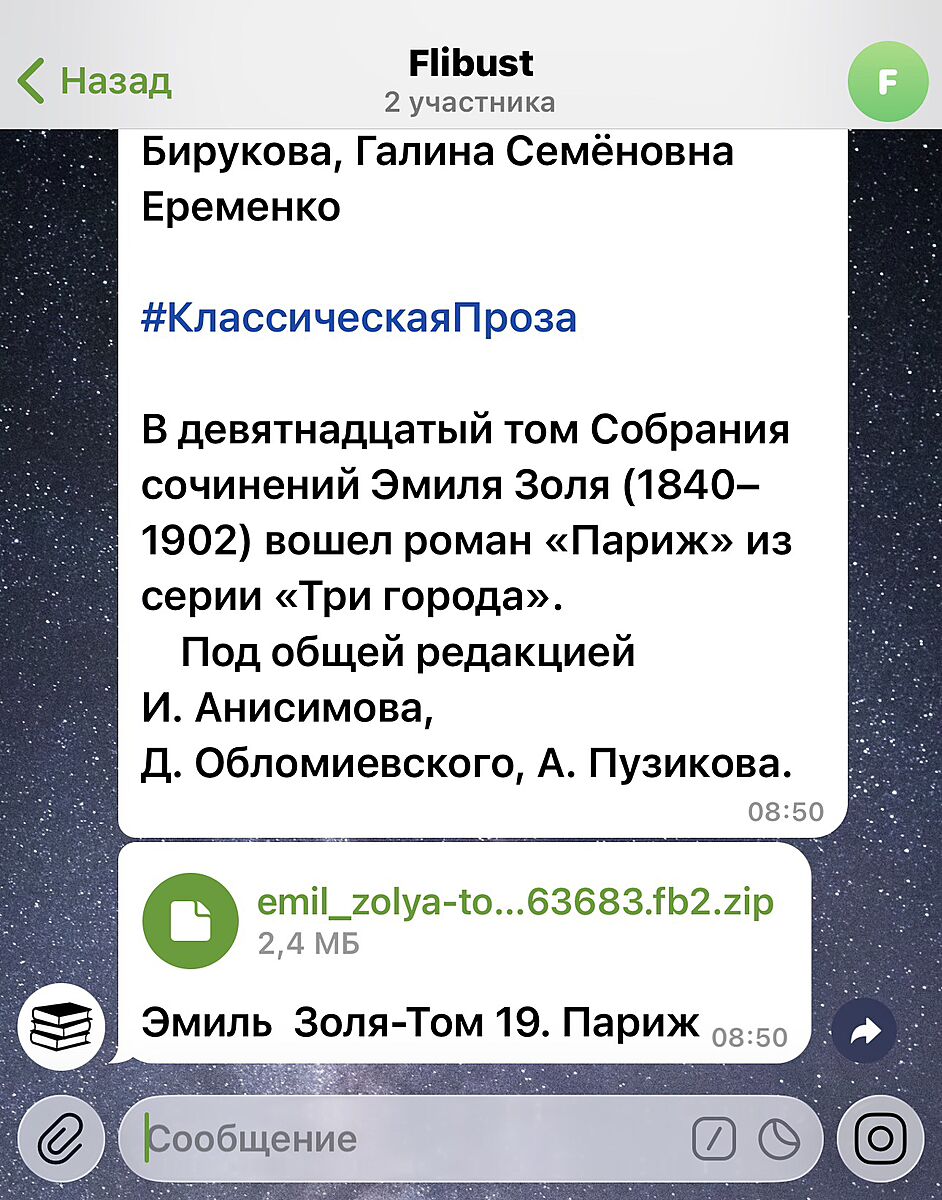Viewport: 942px width, 1200px height.
Task: Open the #КлассическаяПроза hashtag
Action: pos(359,318)
